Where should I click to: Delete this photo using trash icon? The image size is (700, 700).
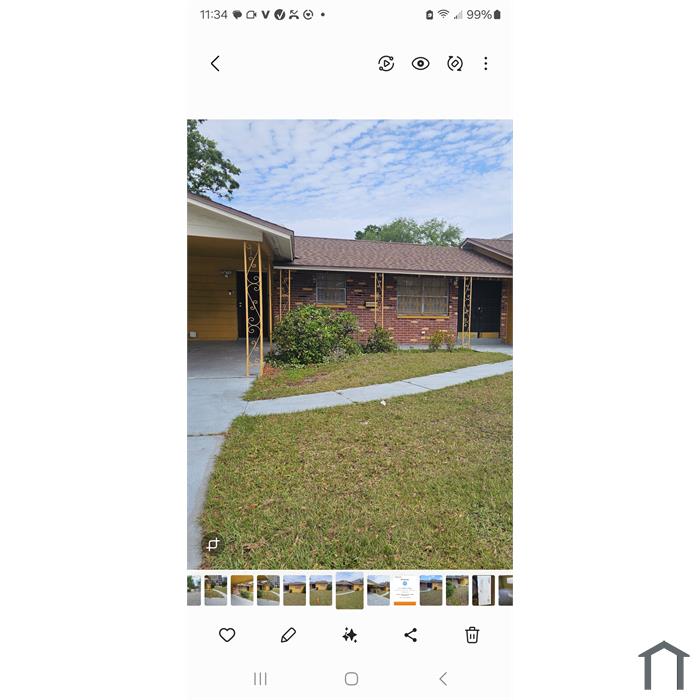pos(472,635)
